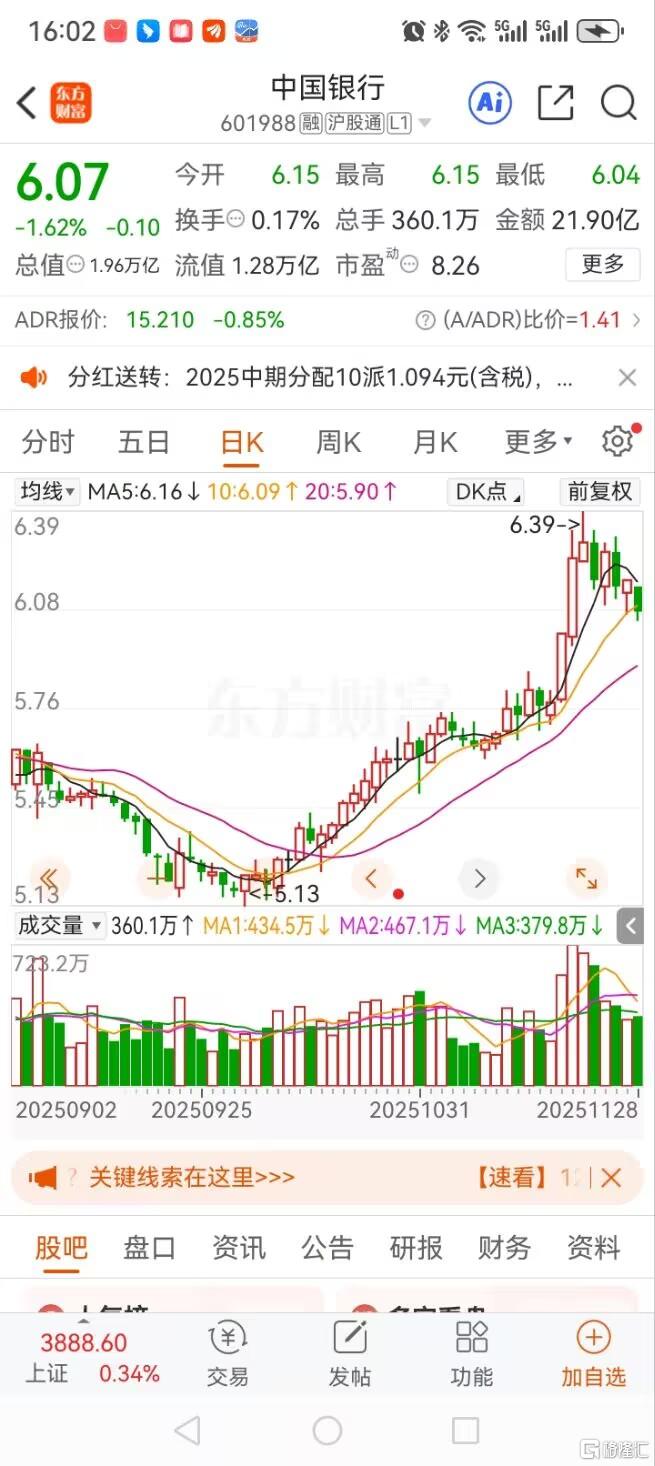The height and width of the screenshot is (1466, 655).
Task: Add stock via 加自选
Action: 593,1354
